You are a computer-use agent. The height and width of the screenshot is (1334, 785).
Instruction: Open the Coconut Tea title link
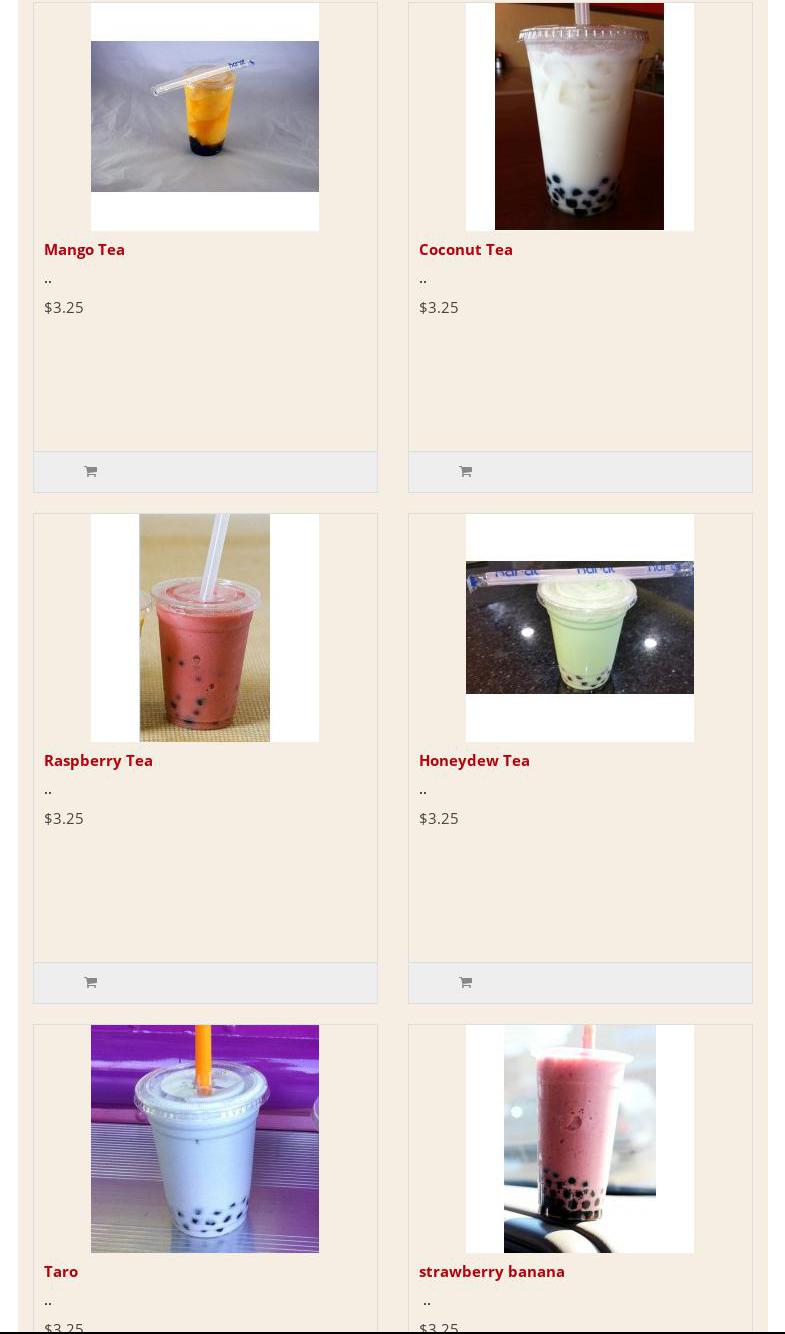point(465,250)
